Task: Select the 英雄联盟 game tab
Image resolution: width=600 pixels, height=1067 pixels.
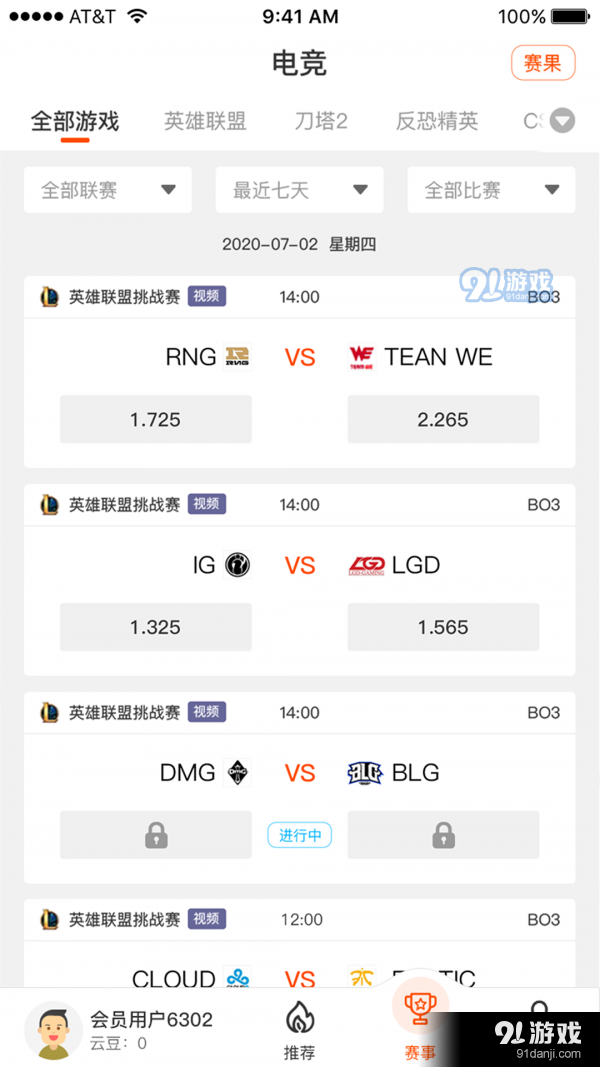Action: pyautogui.click(x=205, y=122)
